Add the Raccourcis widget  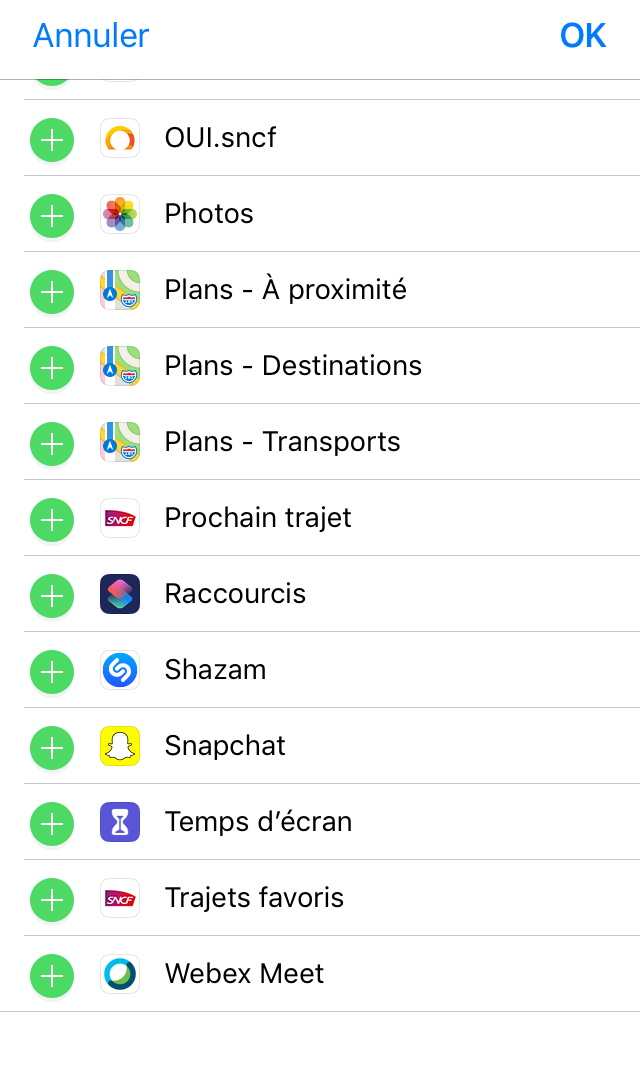coord(52,595)
